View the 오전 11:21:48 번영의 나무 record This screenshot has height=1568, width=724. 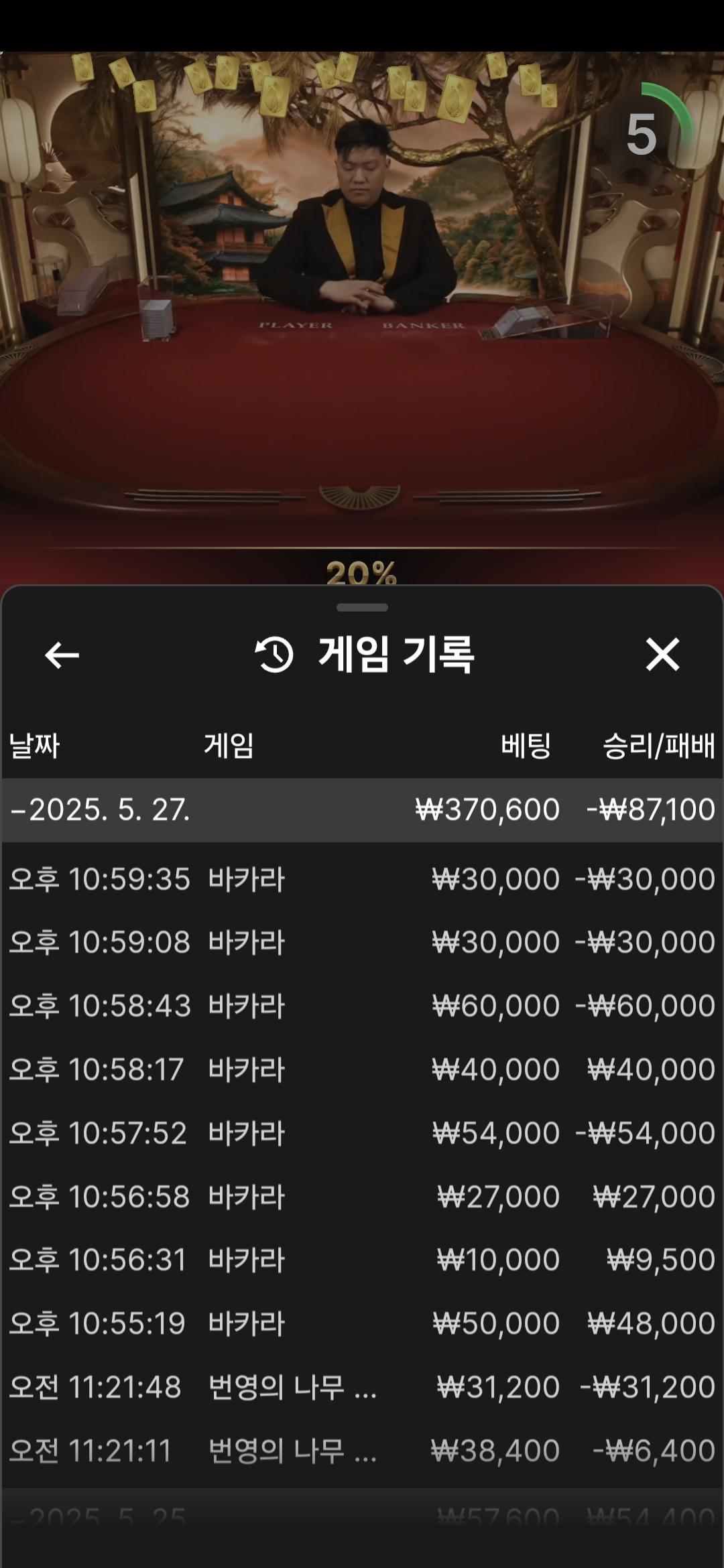coord(362,1387)
